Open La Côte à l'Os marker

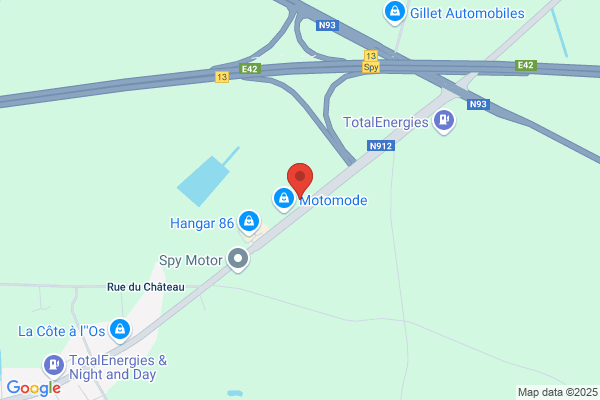coord(120,330)
